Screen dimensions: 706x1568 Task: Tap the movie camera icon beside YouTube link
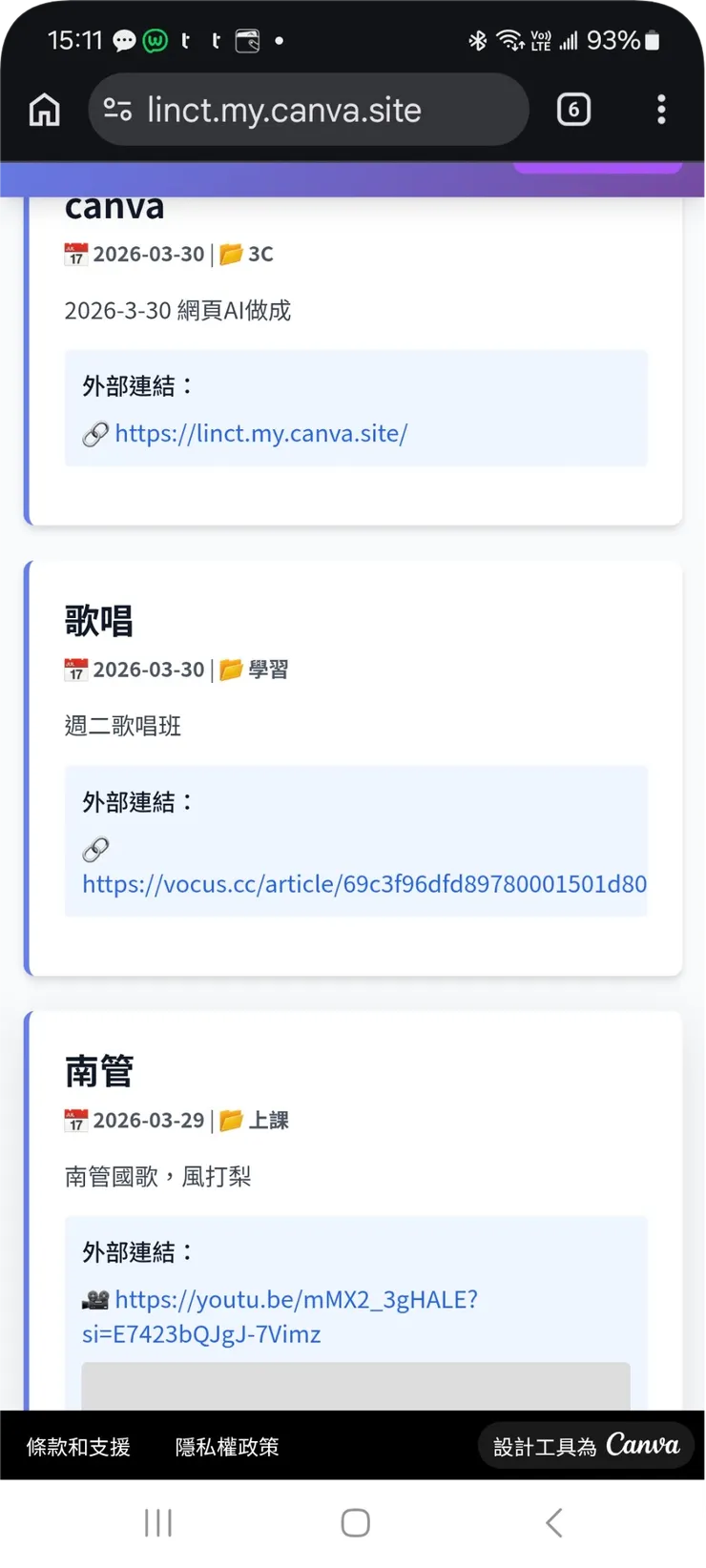pyautogui.click(x=95, y=1299)
